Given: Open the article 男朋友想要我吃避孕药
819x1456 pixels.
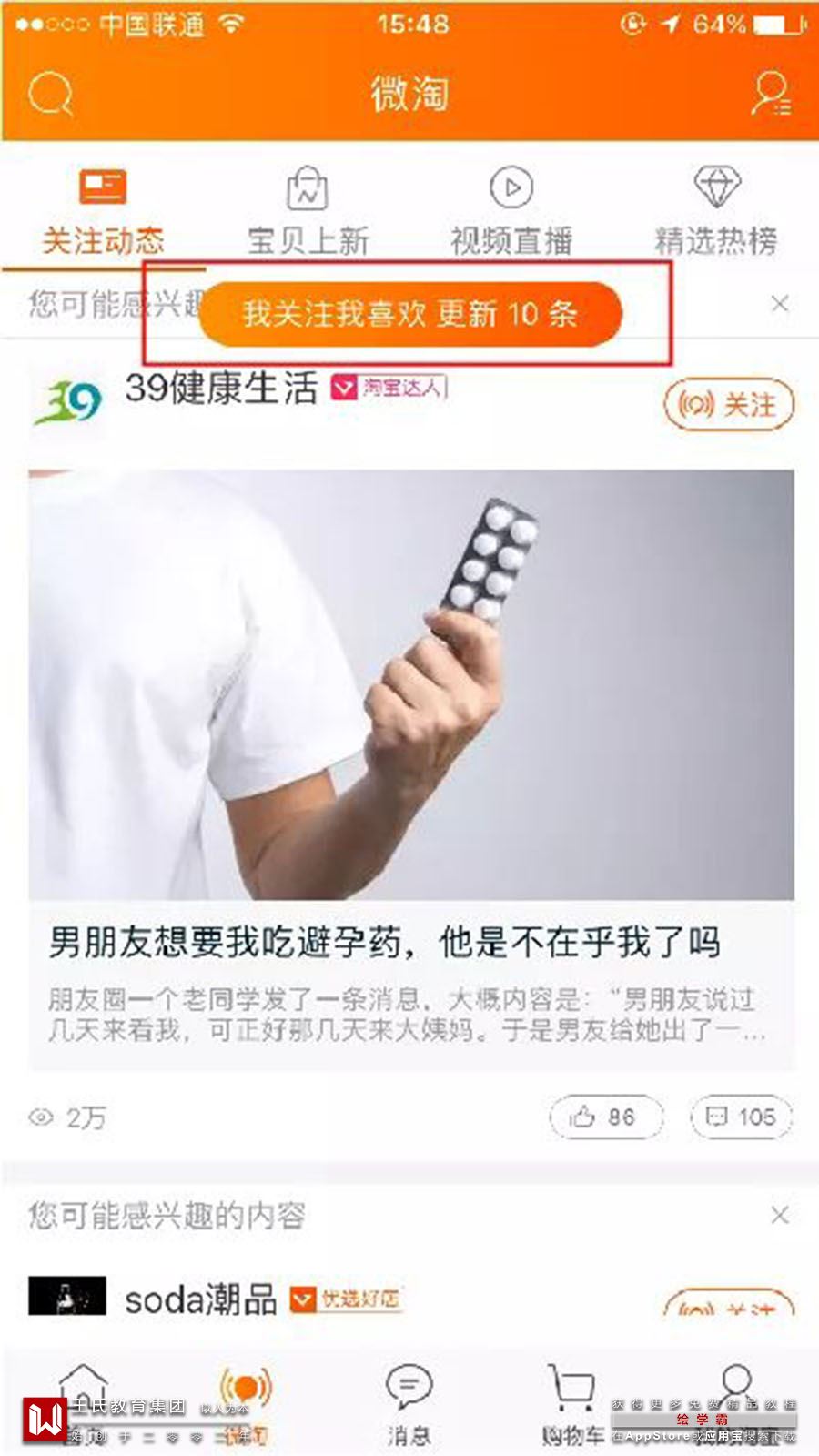Looking at the screenshot, I should coord(384,943).
